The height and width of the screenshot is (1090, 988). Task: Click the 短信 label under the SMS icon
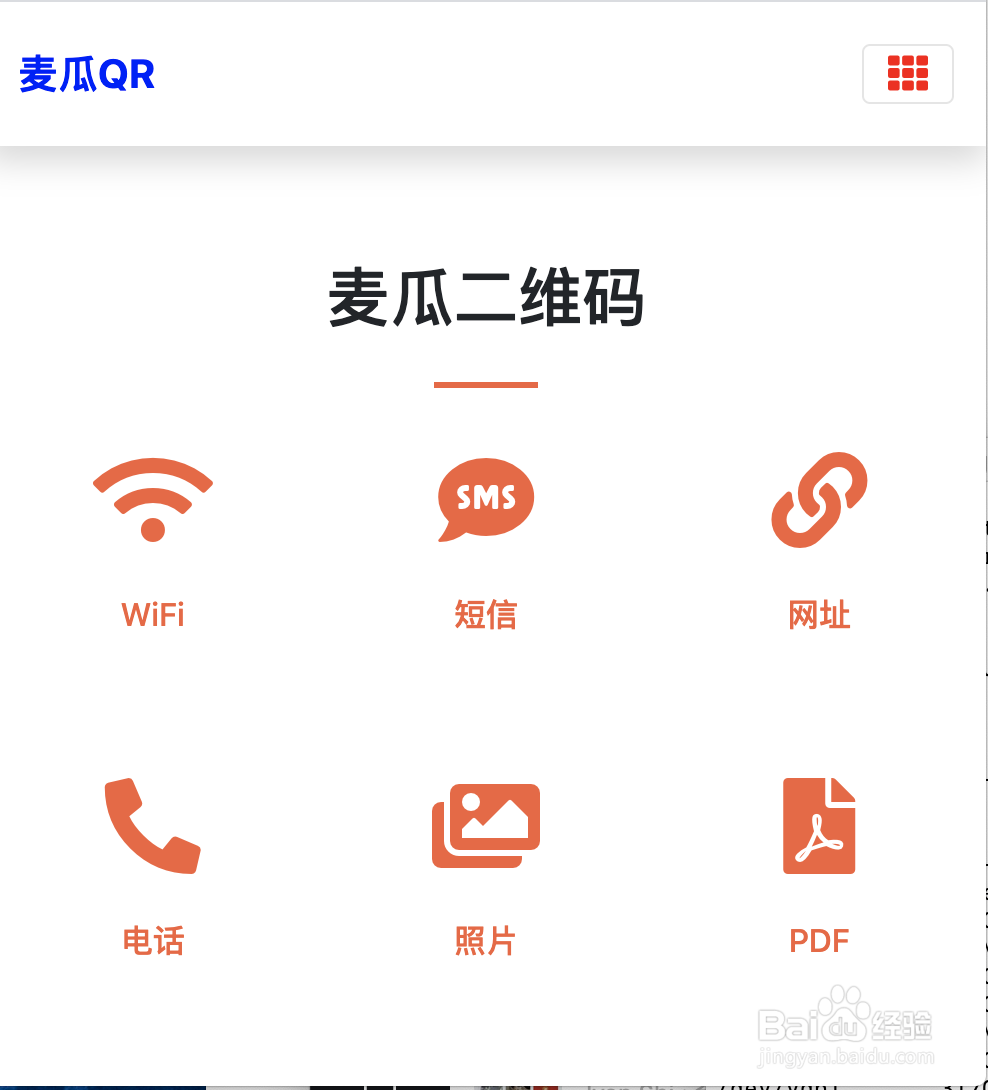[x=486, y=617]
